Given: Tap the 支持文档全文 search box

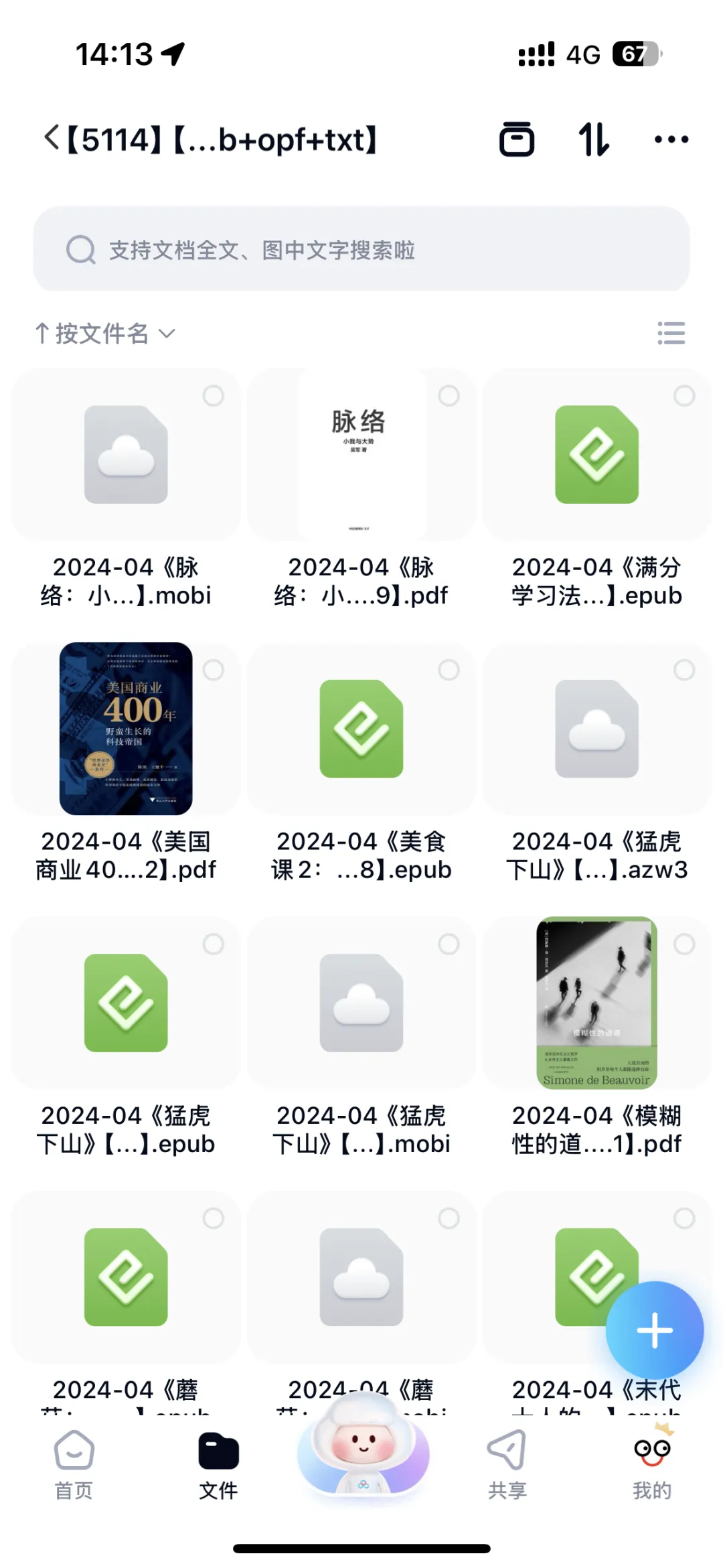Looking at the screenshot, I should [361, 249].
